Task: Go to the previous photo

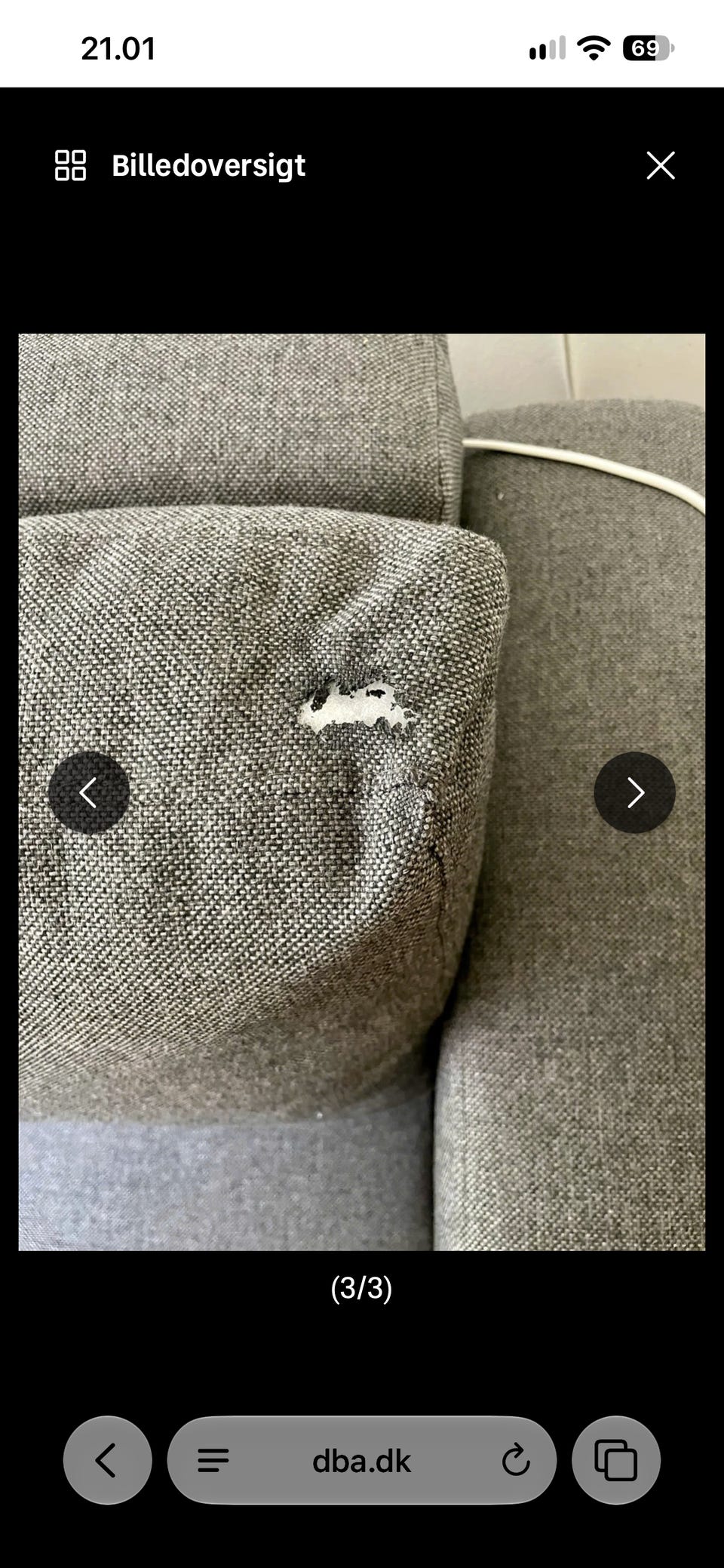Action: pyautogui.click(x=89, y=792)
